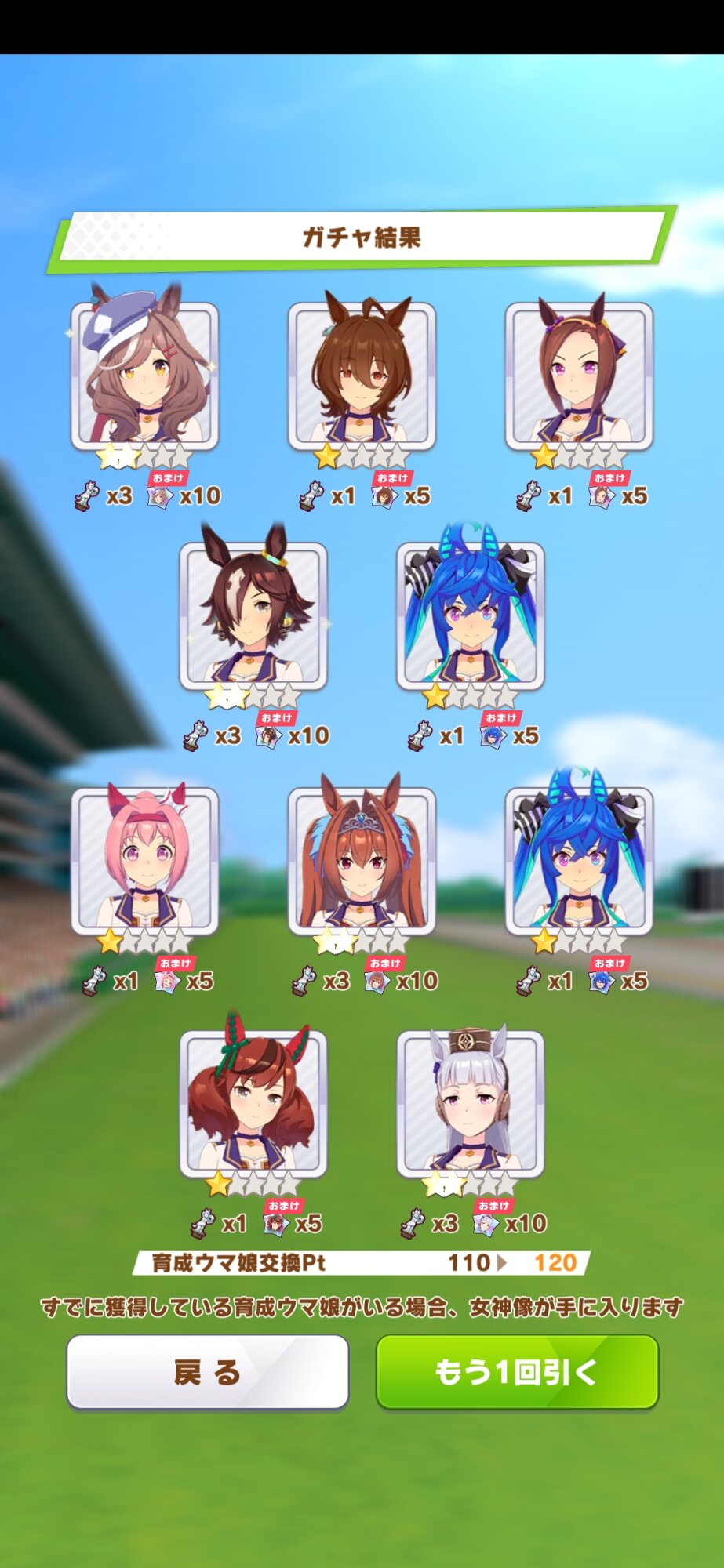This screenshot has height=1568, width=724.
Task: Tap the 戻る back button
Action: pos(207,1372)
